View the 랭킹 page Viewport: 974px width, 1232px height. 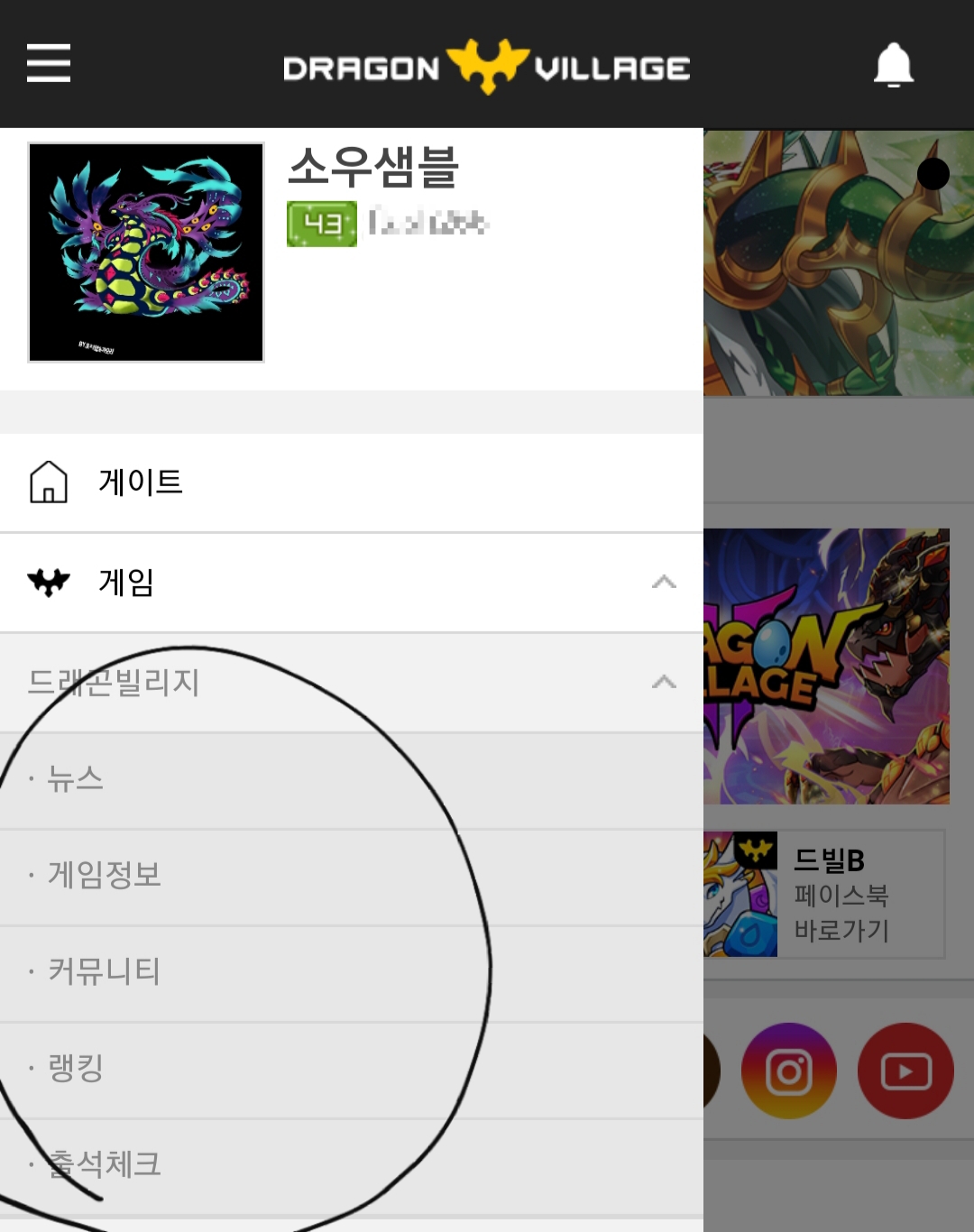(76, 1068)
